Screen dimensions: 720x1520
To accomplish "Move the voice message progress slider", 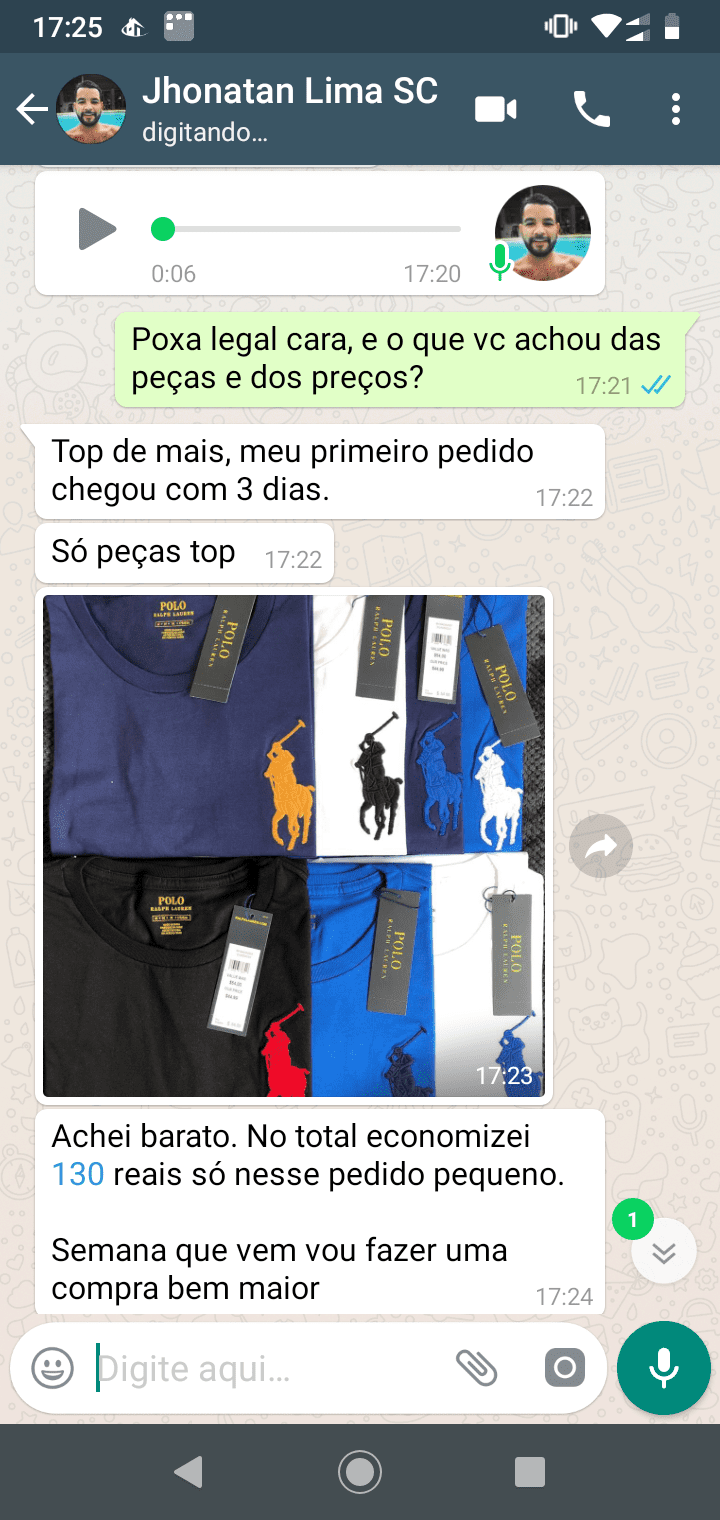I will click(x=163, y=229).
